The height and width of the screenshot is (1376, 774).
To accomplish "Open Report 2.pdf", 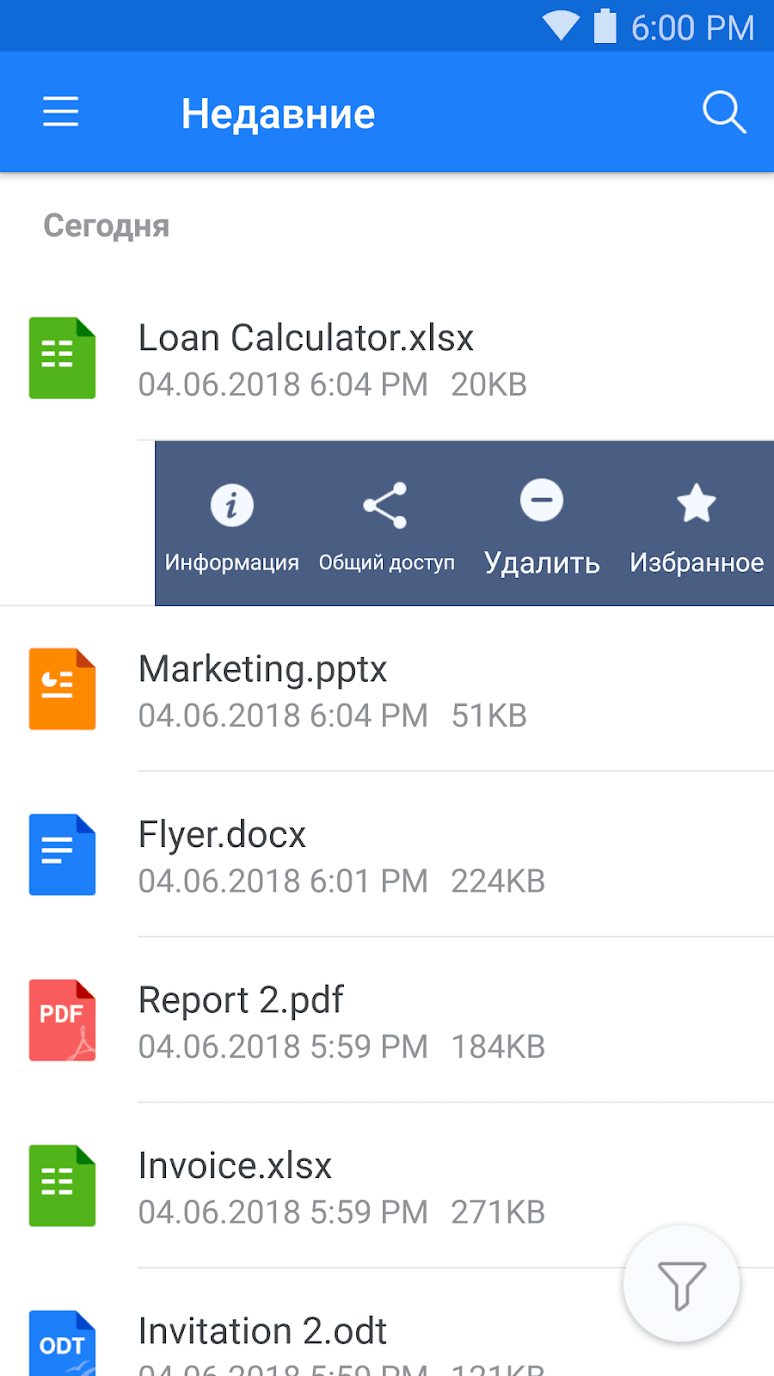I will 241,1021.
